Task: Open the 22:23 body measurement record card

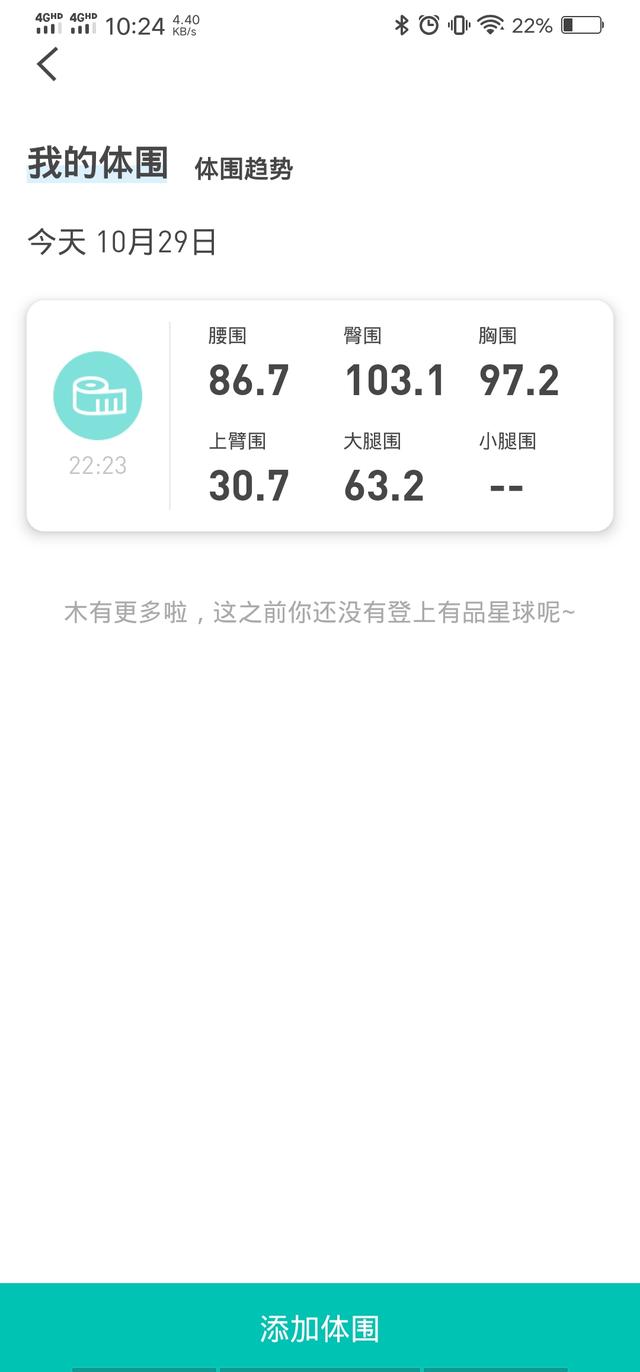Action: click(x=319, y=415)
